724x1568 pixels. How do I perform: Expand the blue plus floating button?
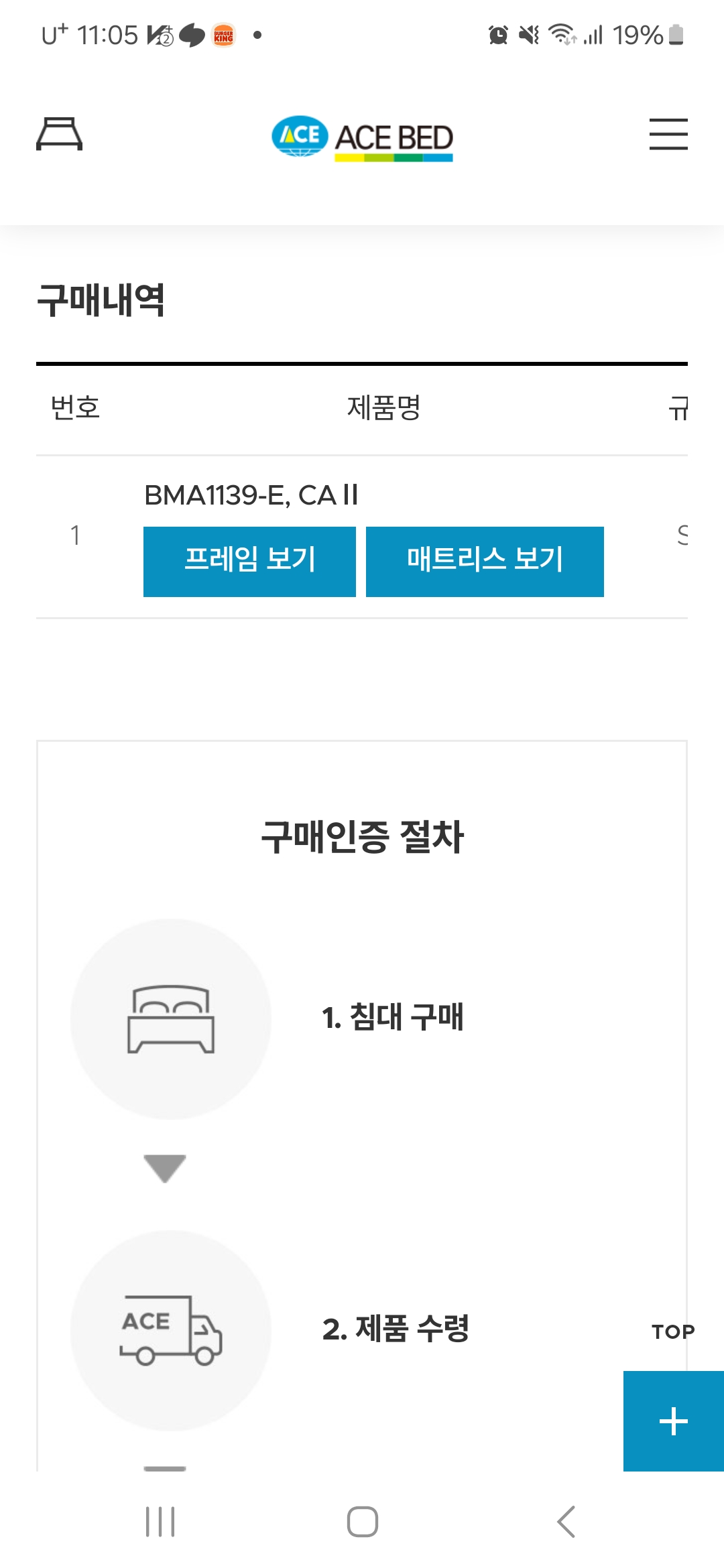[673, 1421]
